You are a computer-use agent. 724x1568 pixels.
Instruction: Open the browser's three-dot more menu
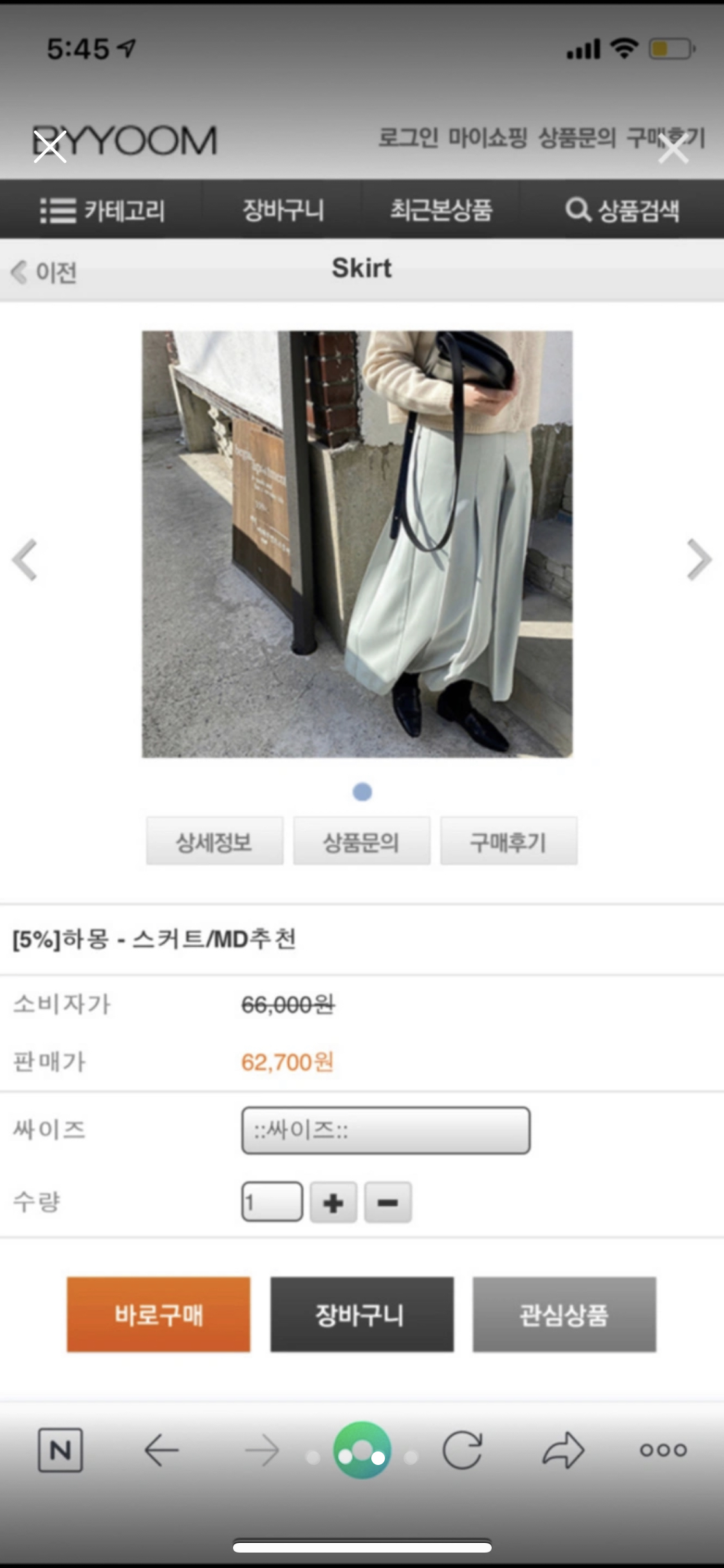pyautogui.click(x=663, y=1450)
